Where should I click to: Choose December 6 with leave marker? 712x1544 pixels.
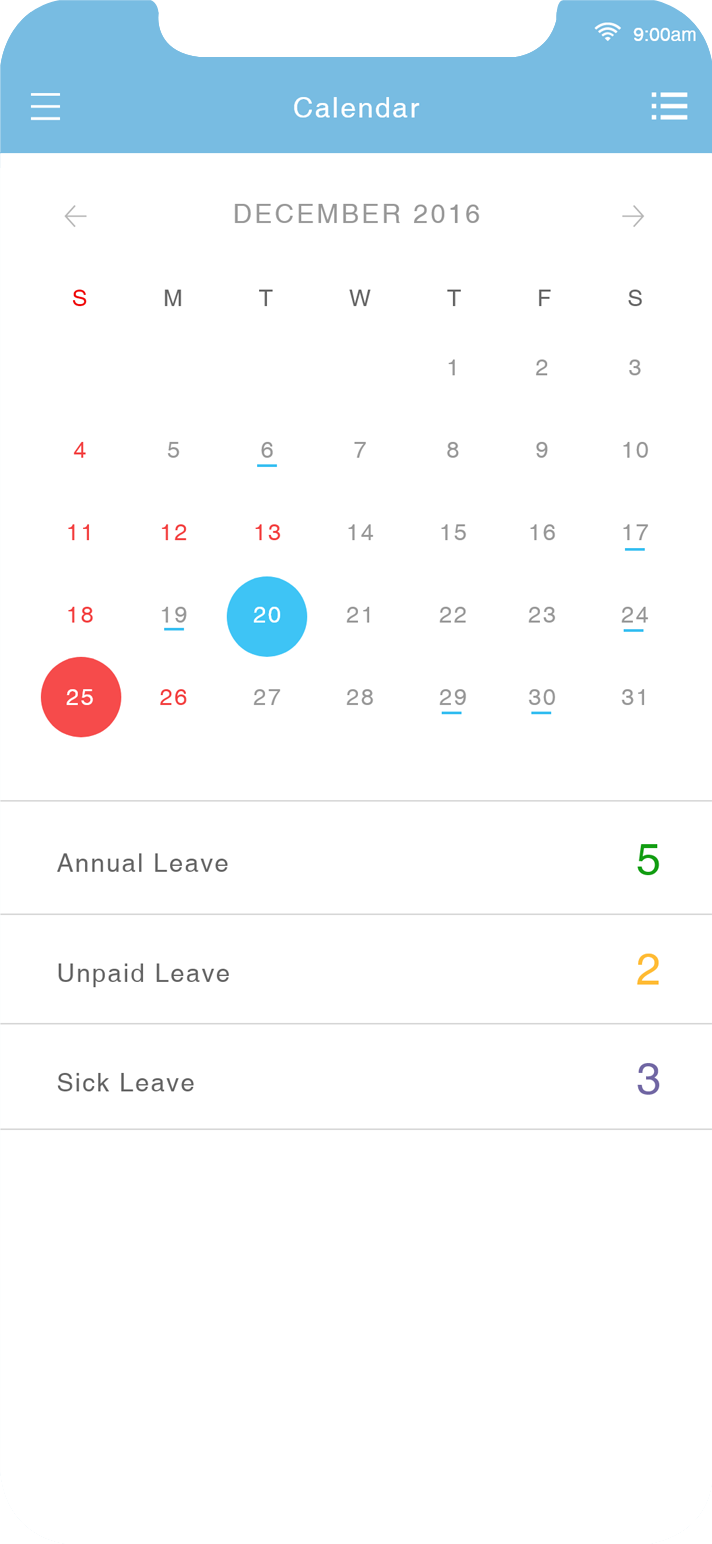coord(267,452)
